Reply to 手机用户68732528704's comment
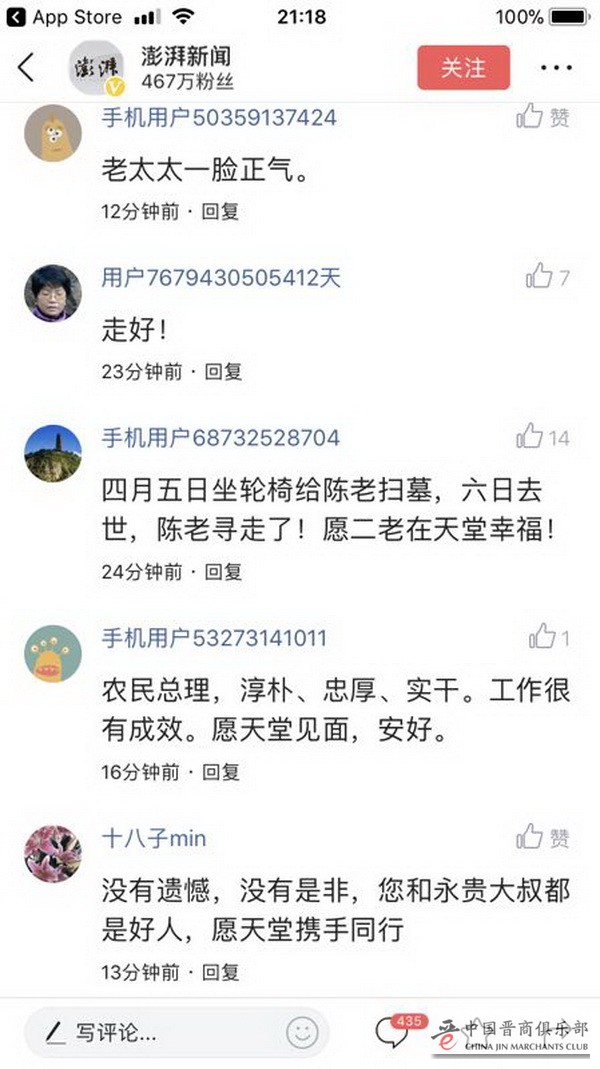600x1069 pixels. (x=223, y=572)
